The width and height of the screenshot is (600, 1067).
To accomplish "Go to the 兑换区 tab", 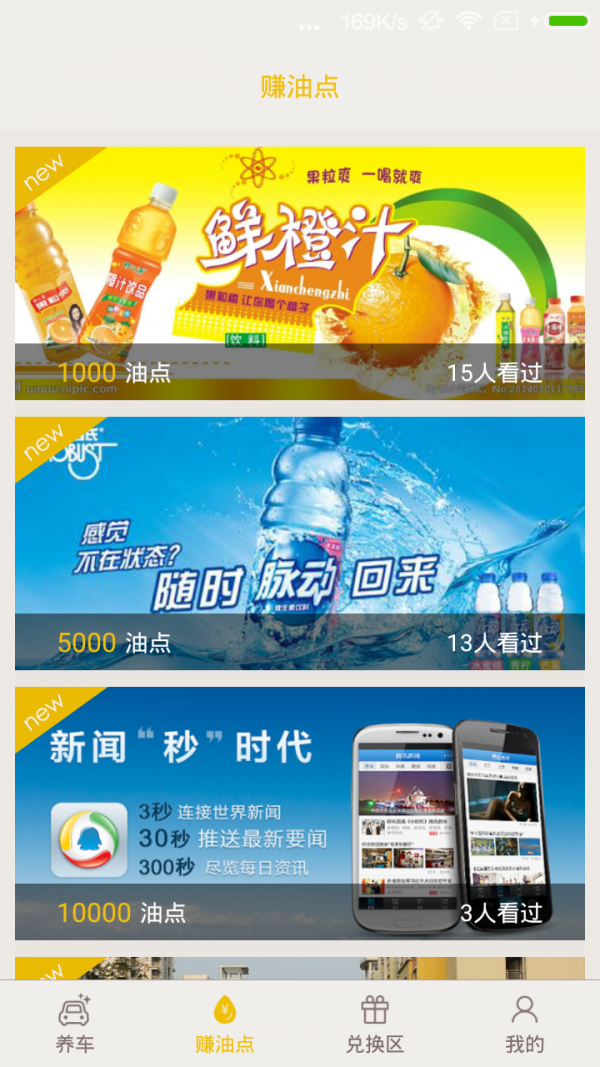I will point(375,1024).
